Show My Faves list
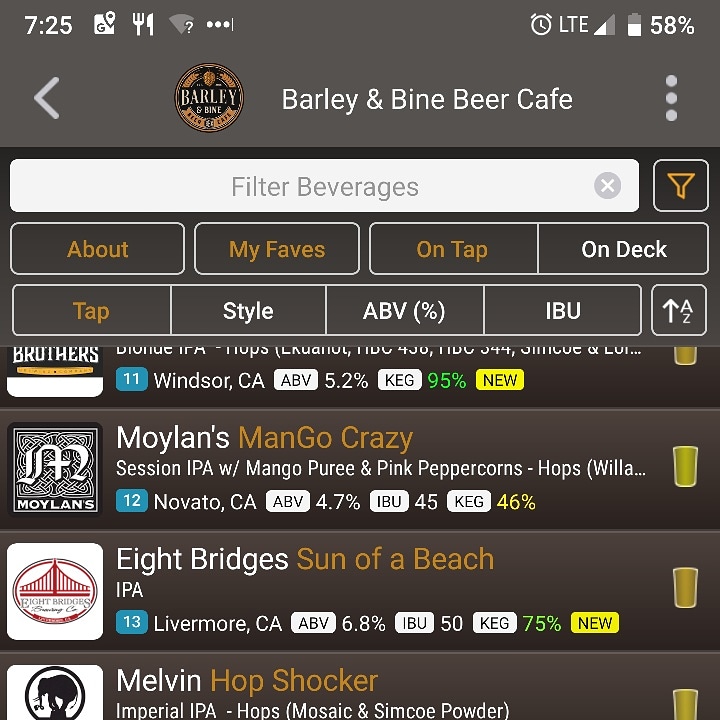The image size is (720, 720). pyautogui.click(x=277, y=249)
